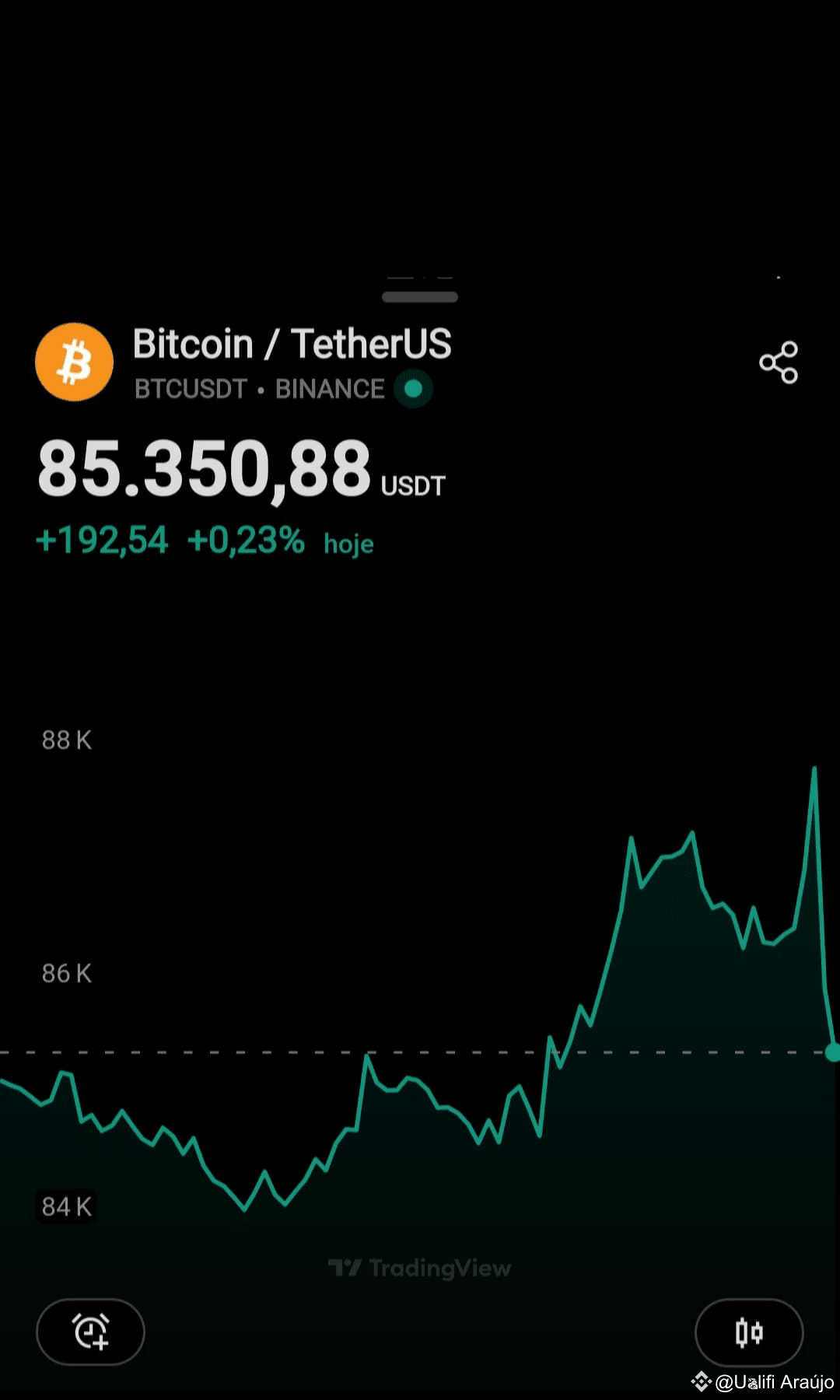Open the BTCUSDT symbol details
Screen dimensions: 840x1400
coord(190,388)
